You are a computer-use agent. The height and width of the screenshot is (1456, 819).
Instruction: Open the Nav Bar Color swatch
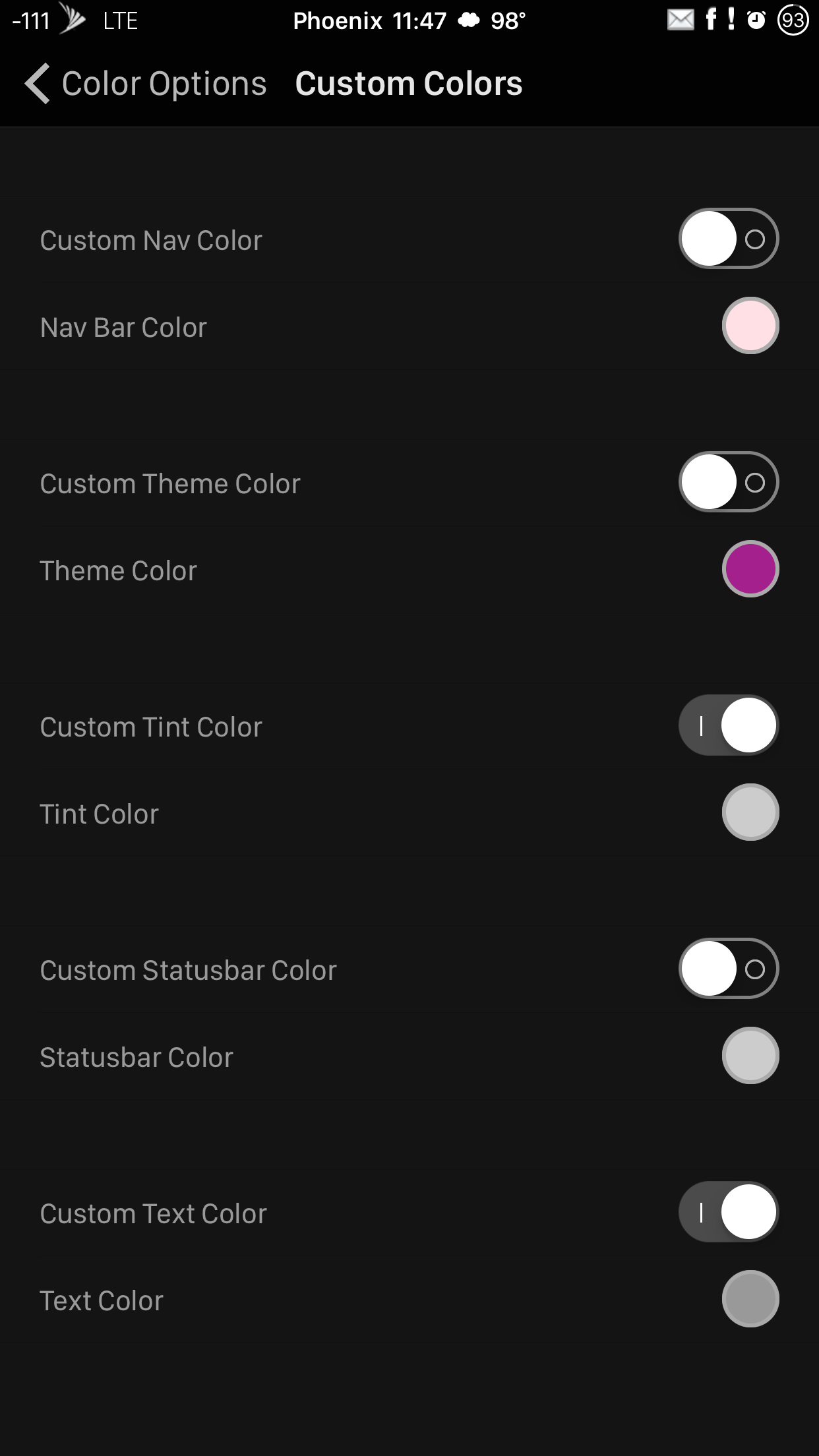click(x=750, y=326)
